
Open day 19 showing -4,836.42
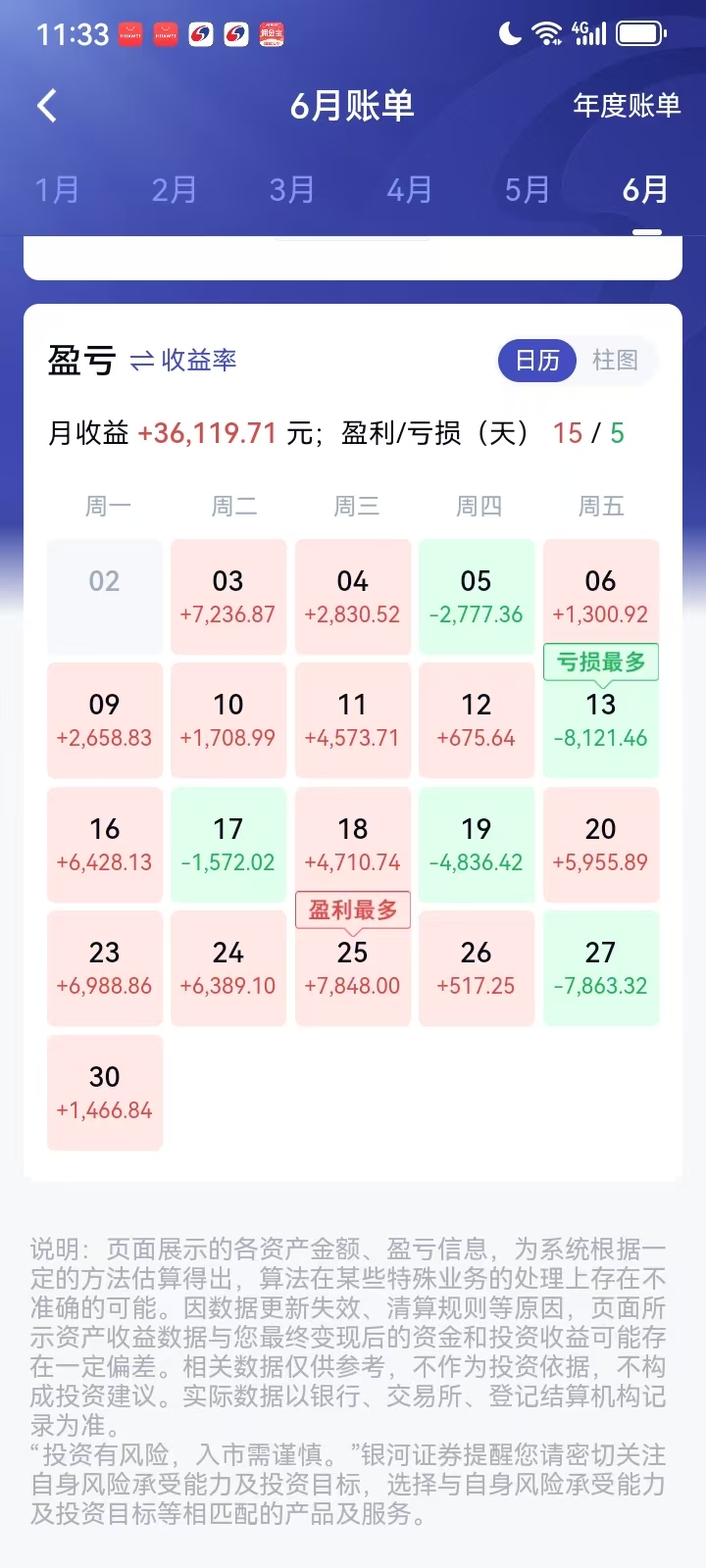477,845
